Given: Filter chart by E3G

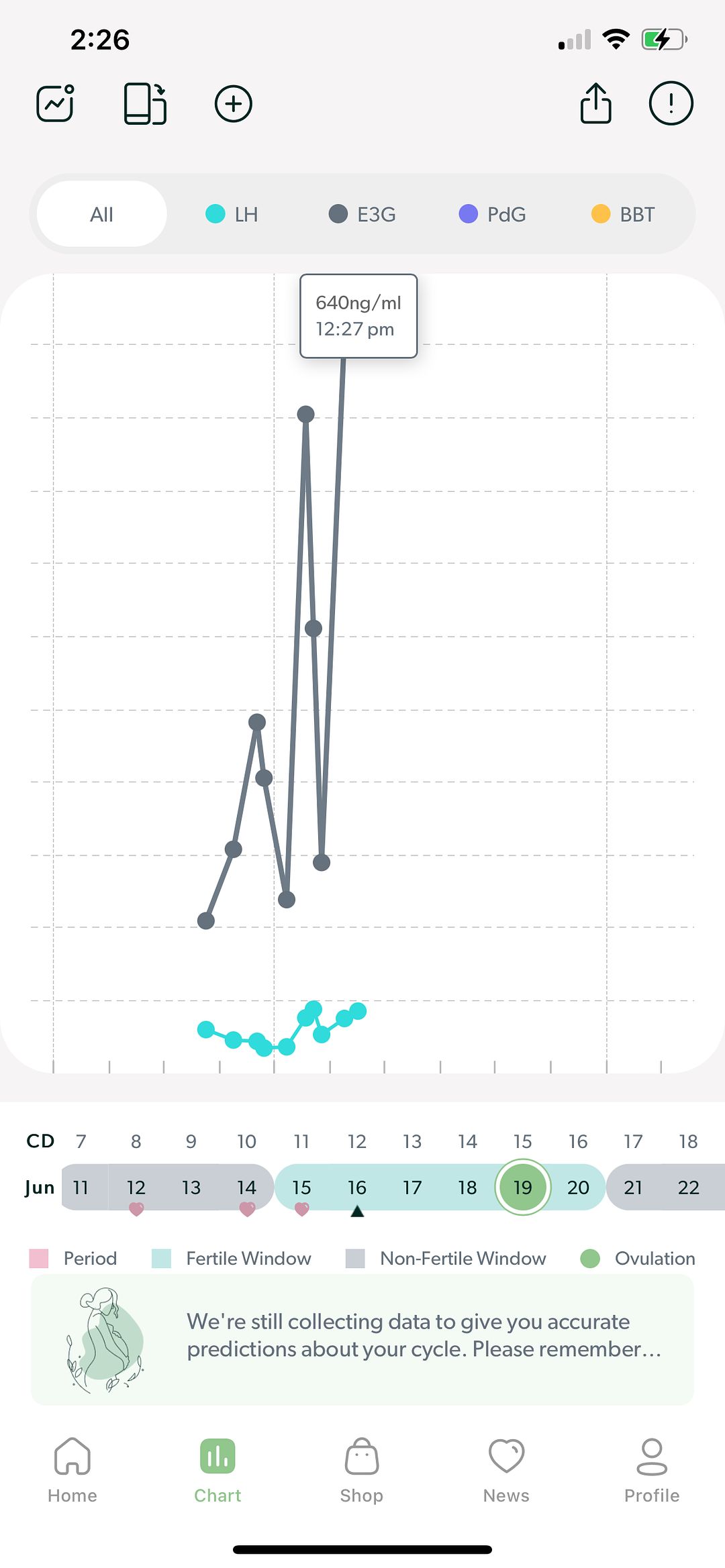Looking at the screenshot, I should coord(362,214).
